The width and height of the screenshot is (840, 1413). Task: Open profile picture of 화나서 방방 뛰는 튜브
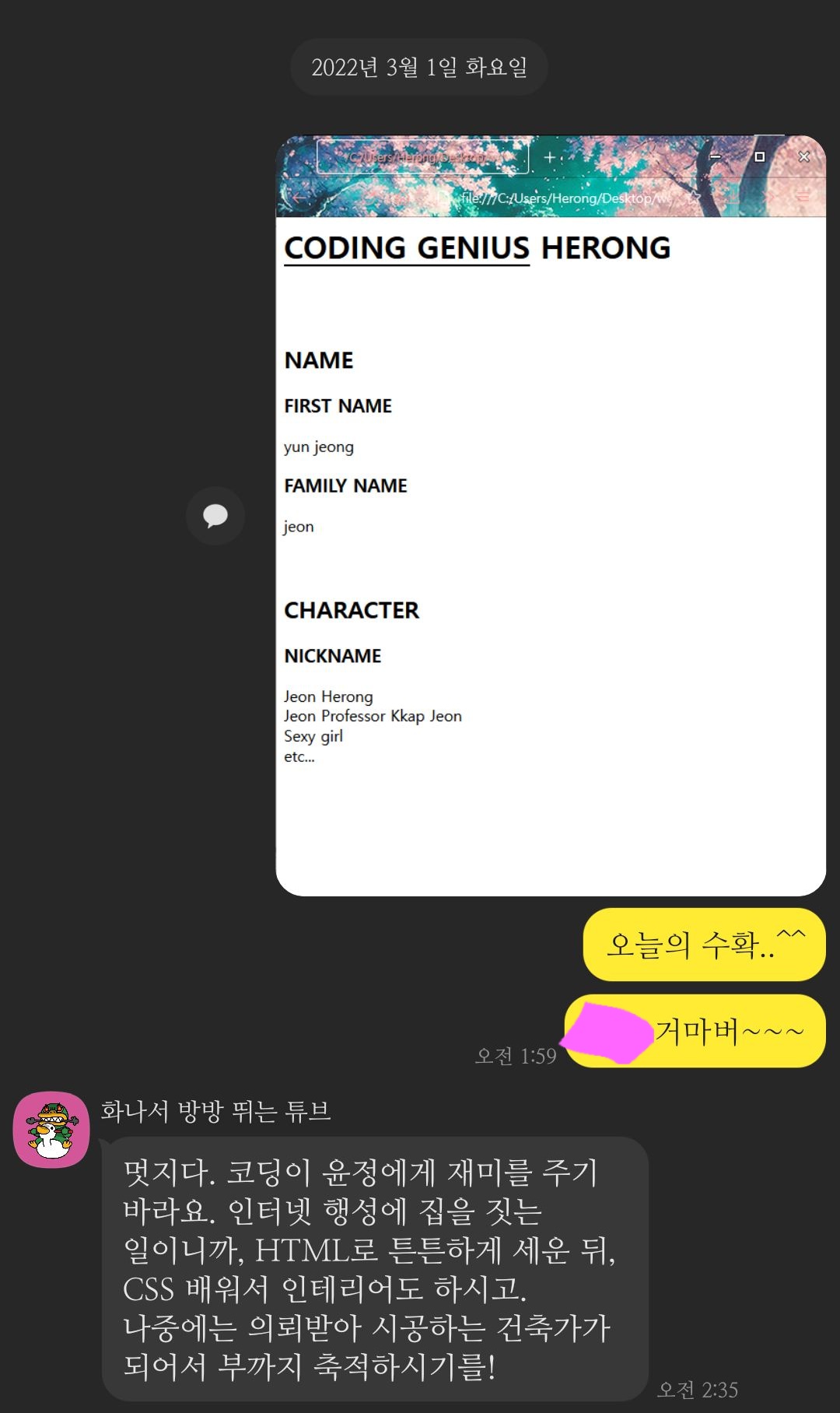tap(52, 1129)
